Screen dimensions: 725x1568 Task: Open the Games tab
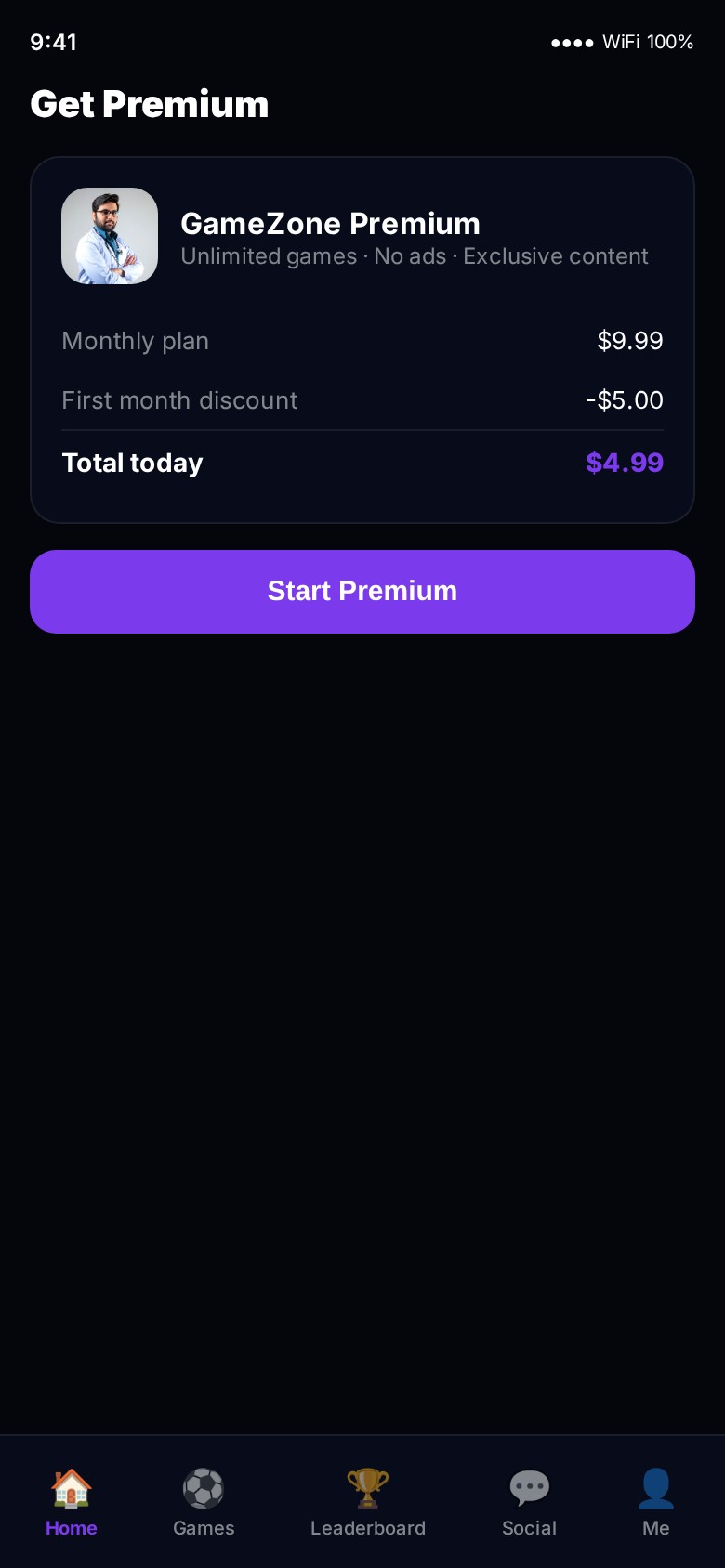click(204, 1502)
